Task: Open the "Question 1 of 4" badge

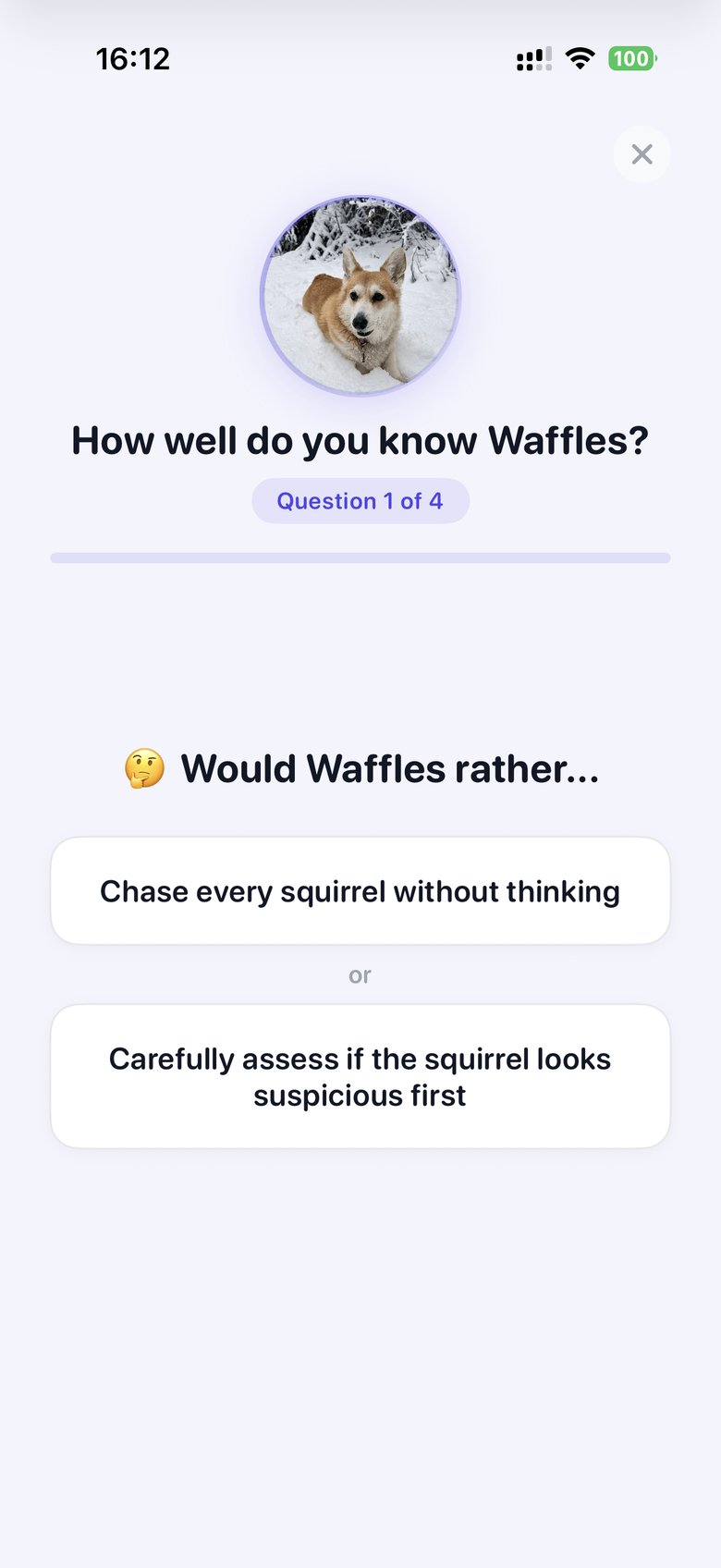Action: 360,500
